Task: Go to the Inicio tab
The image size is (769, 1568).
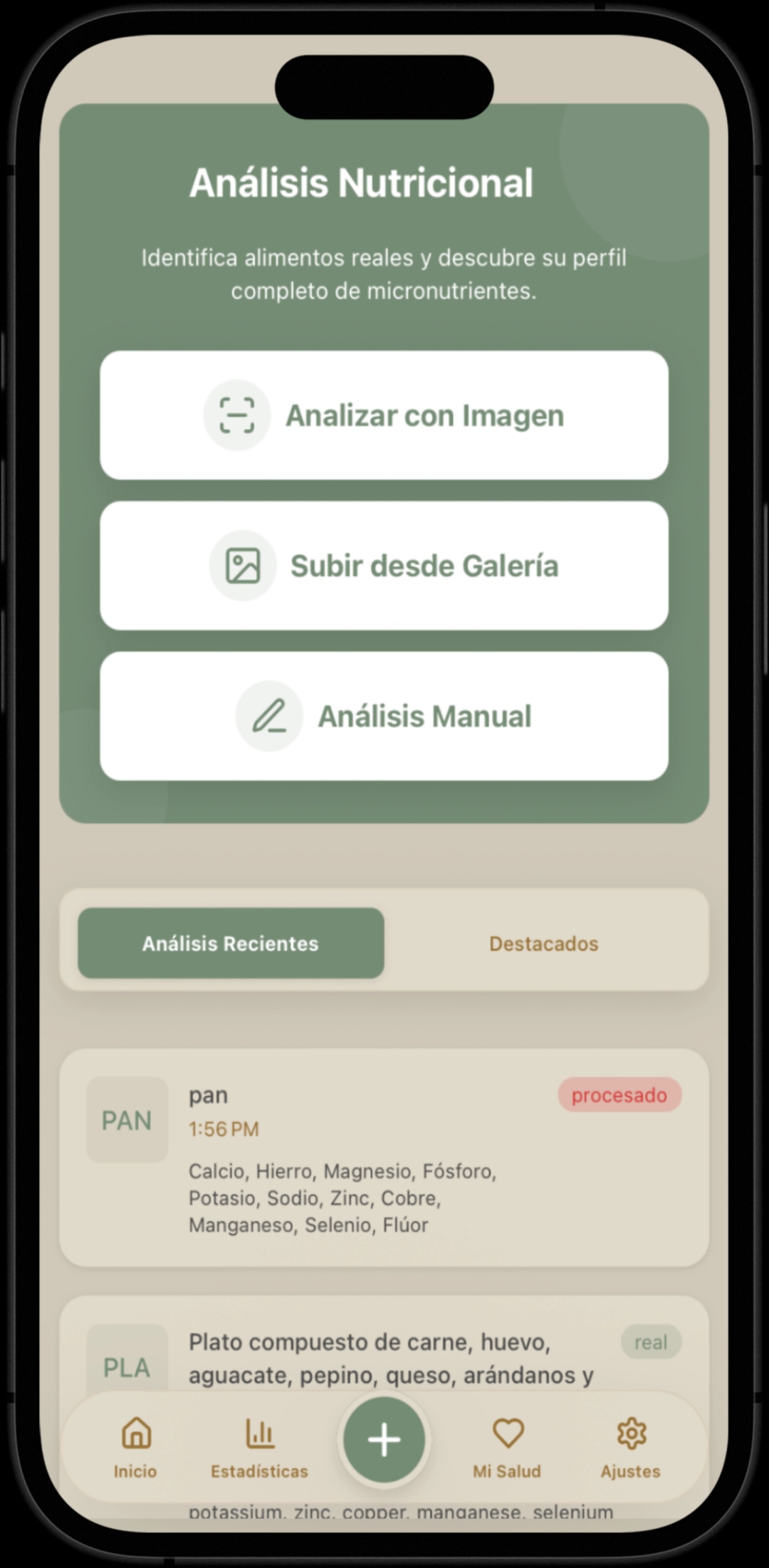Action: pyautogui.click(x=135, y=1448)
